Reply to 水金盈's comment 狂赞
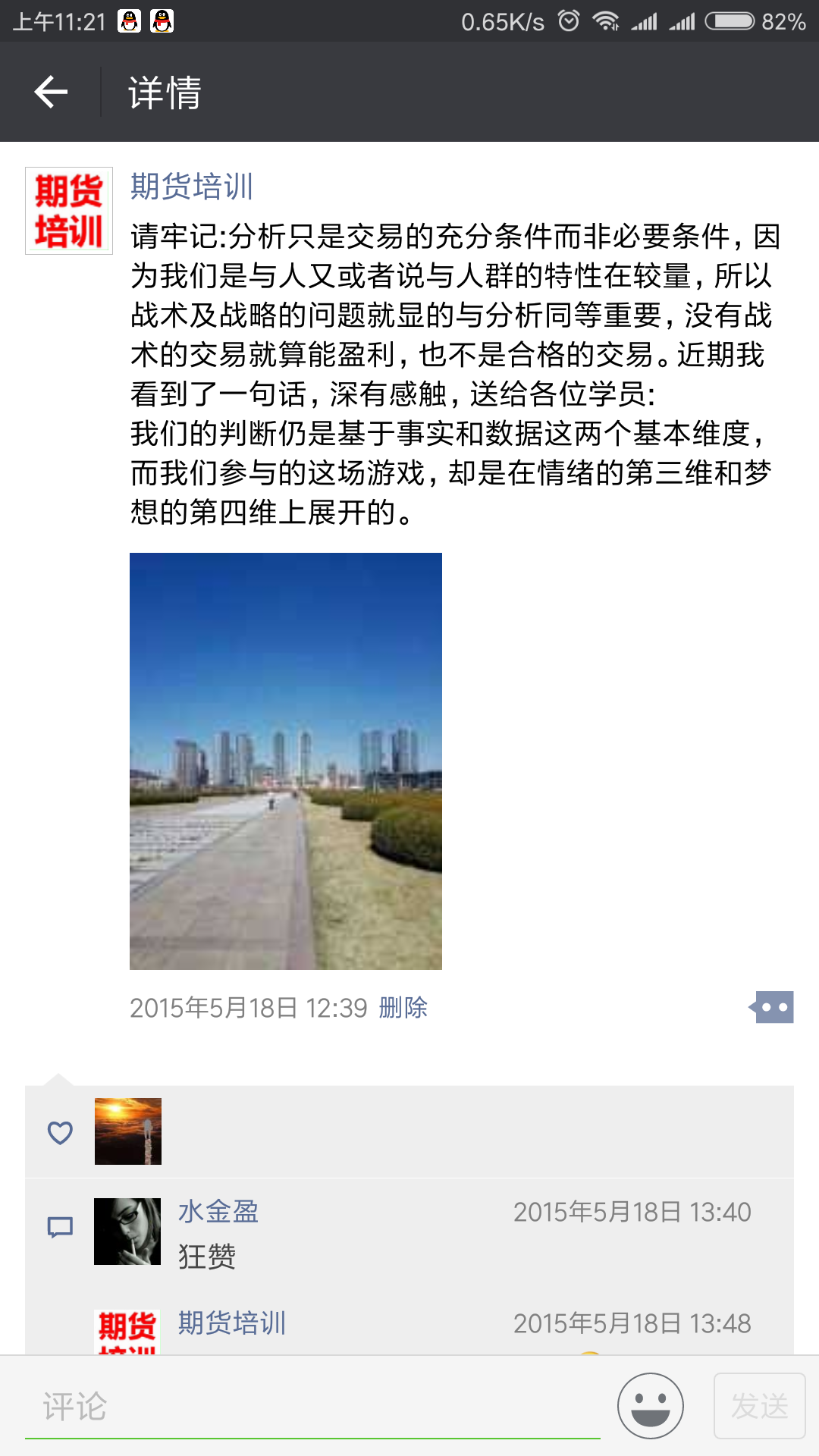Screen dimensions: 819x1456 tap(207, 1257)
